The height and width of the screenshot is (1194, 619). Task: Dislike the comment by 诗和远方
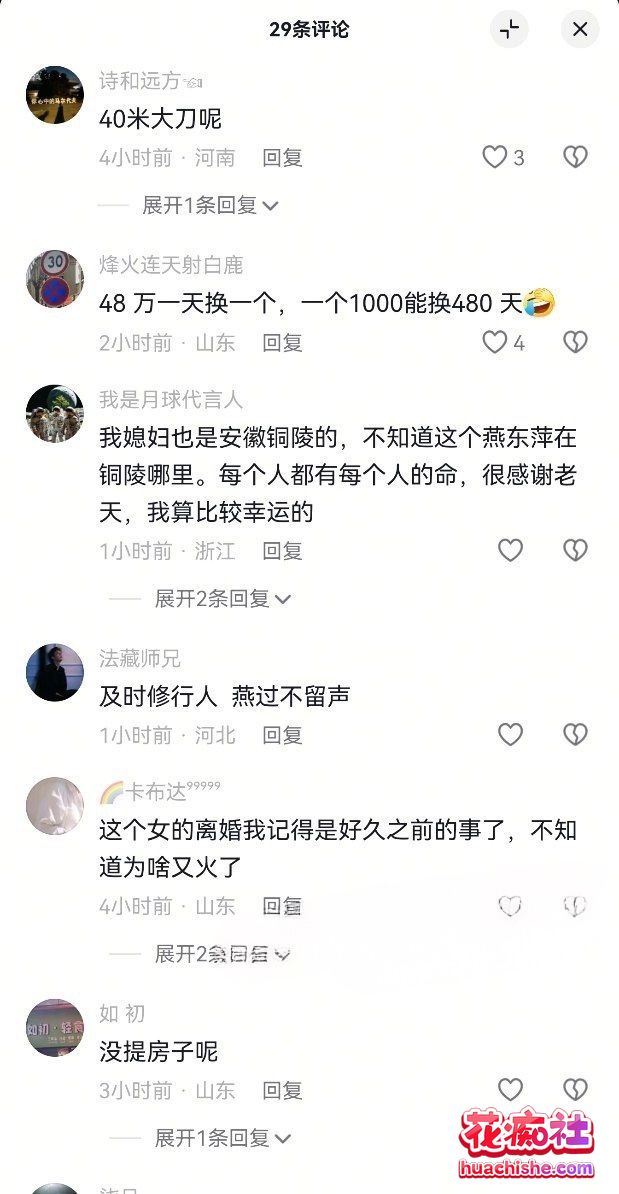click(x=575, y=158)
